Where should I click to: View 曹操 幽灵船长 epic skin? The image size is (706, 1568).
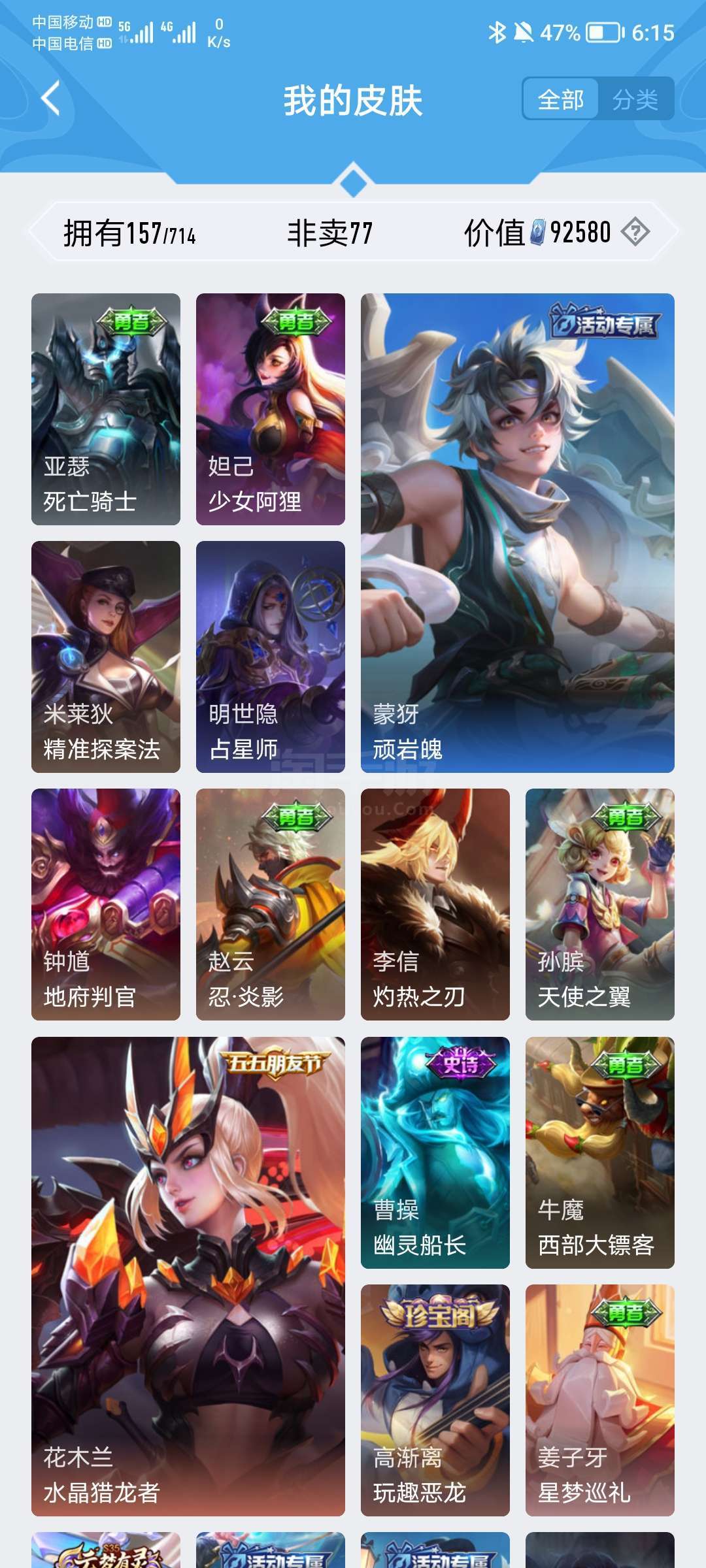coord(435,1152)
